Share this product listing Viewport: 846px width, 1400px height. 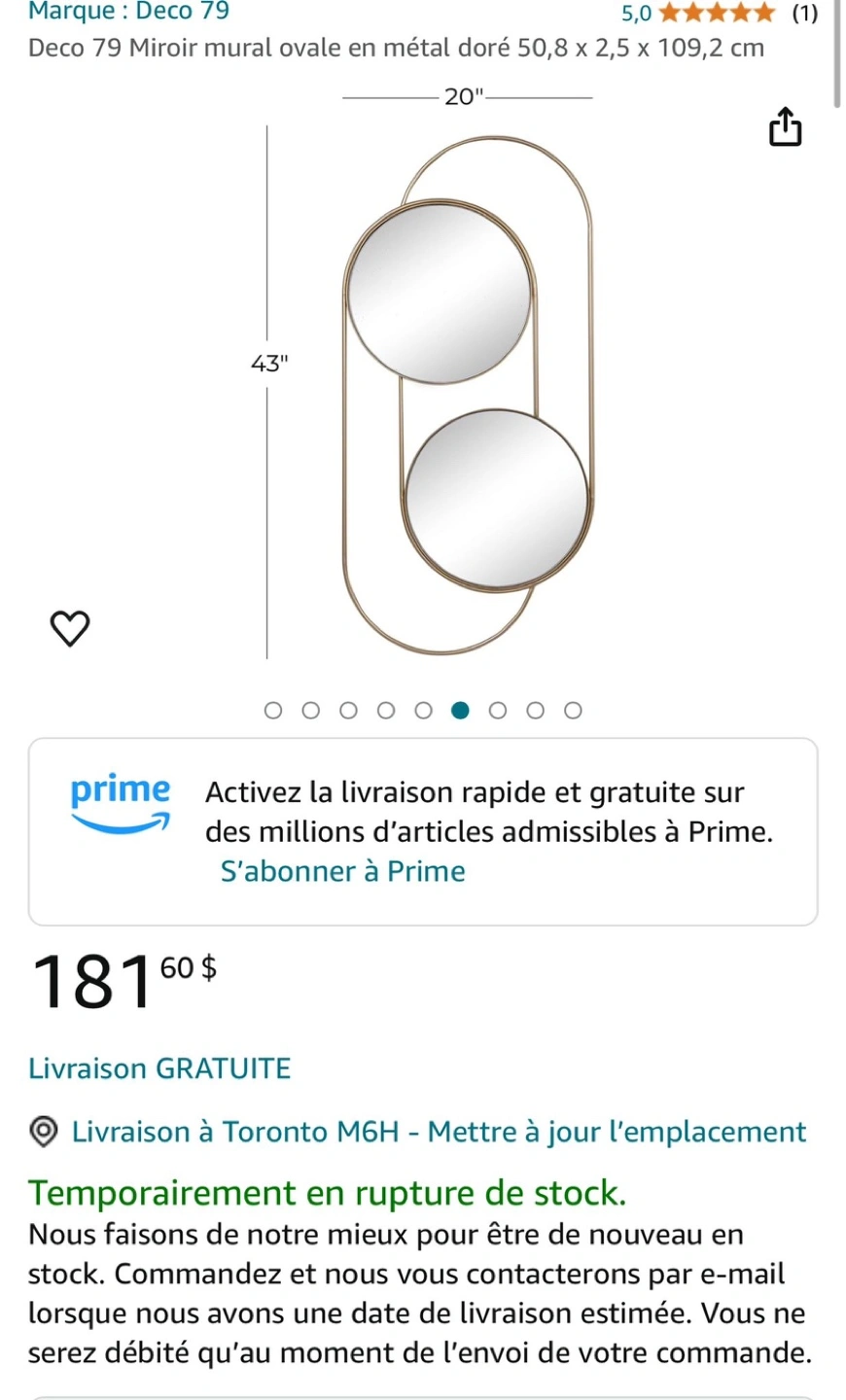tap(786, 126)
